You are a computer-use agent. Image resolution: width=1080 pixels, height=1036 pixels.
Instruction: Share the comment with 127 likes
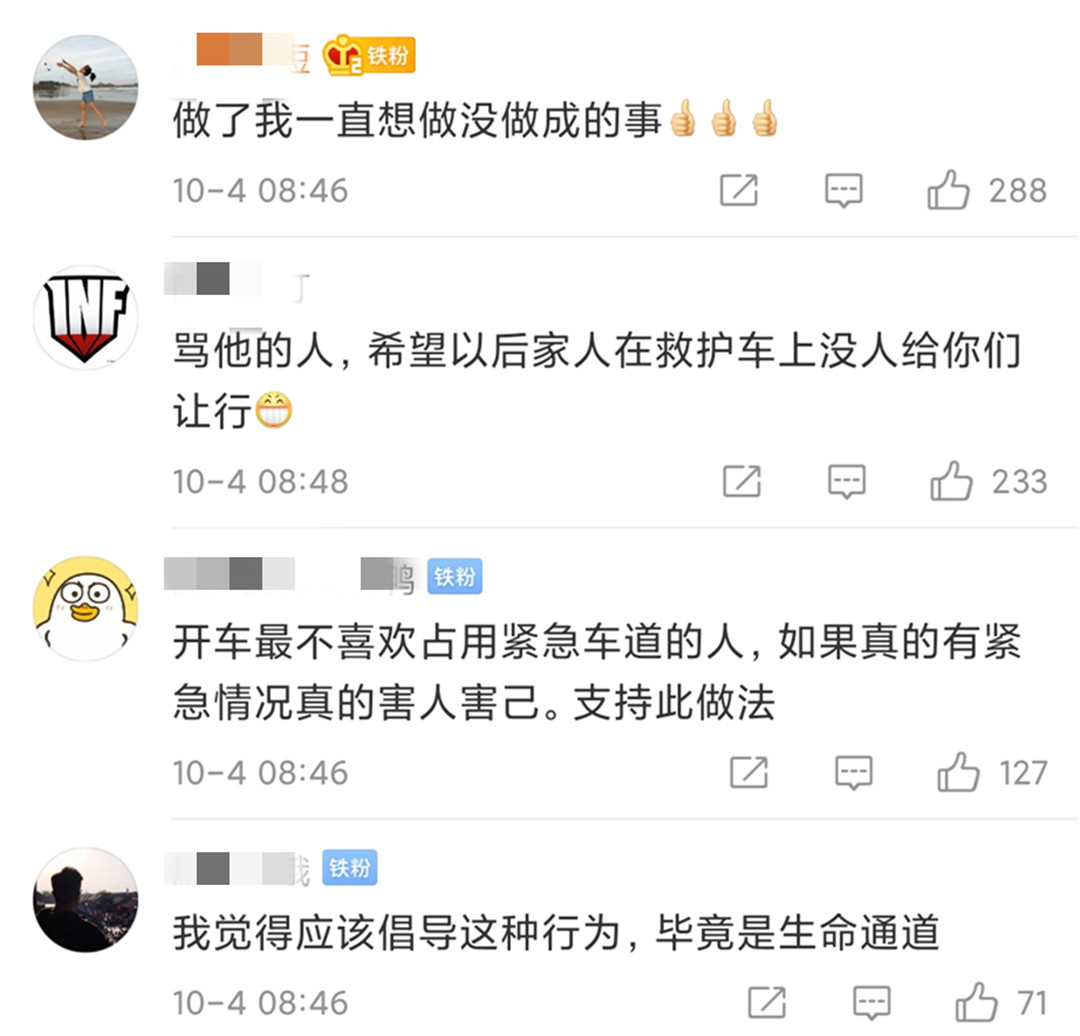748,772
